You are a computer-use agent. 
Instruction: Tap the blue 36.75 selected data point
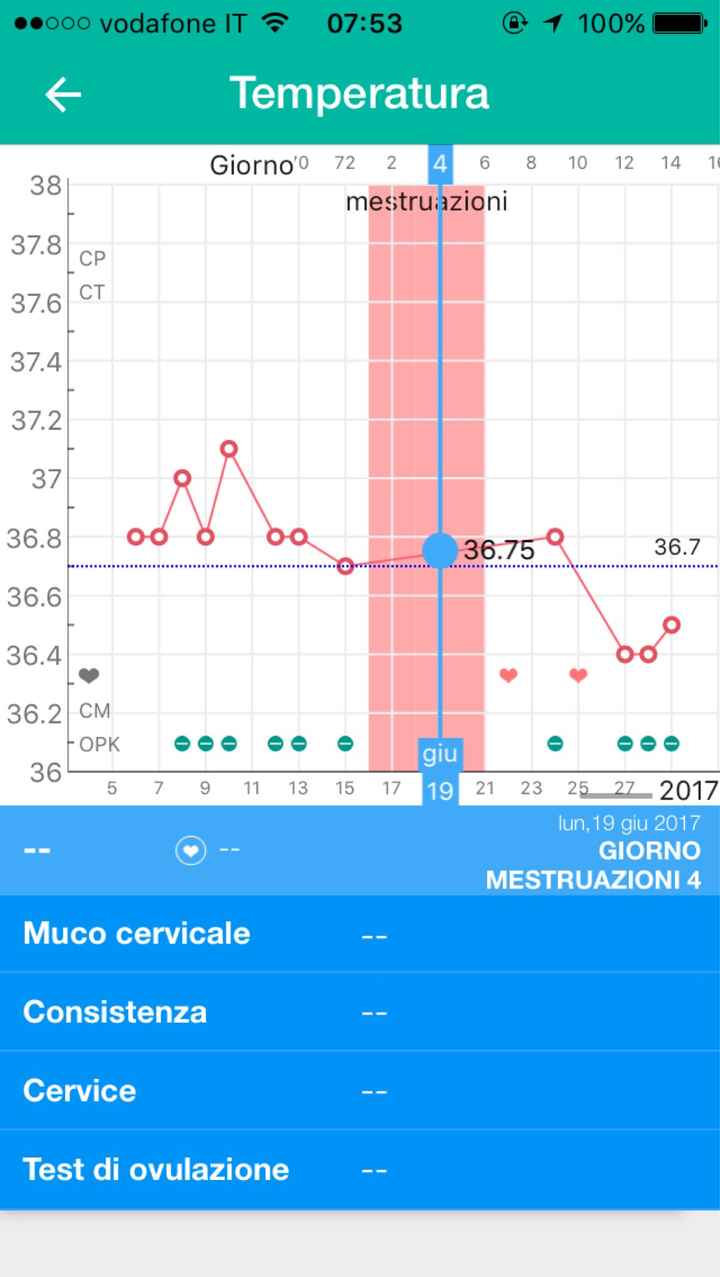(440, 551)
